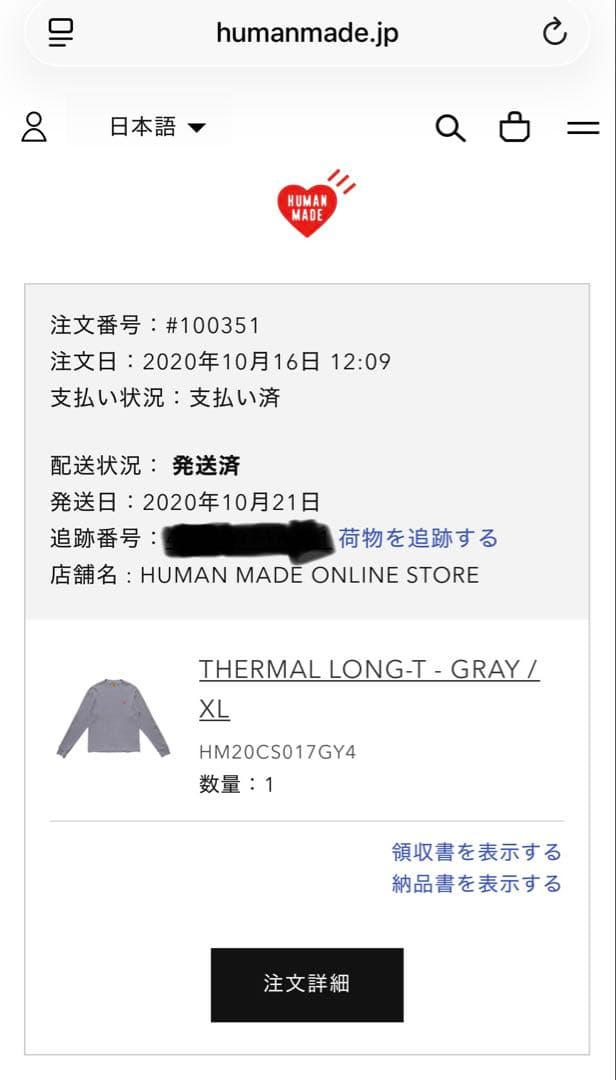Viewport: 616px width, 1080px height.
Task: Expand the 日本語 language dropdown
Action: pyautogui.click(x=157, y=127)
